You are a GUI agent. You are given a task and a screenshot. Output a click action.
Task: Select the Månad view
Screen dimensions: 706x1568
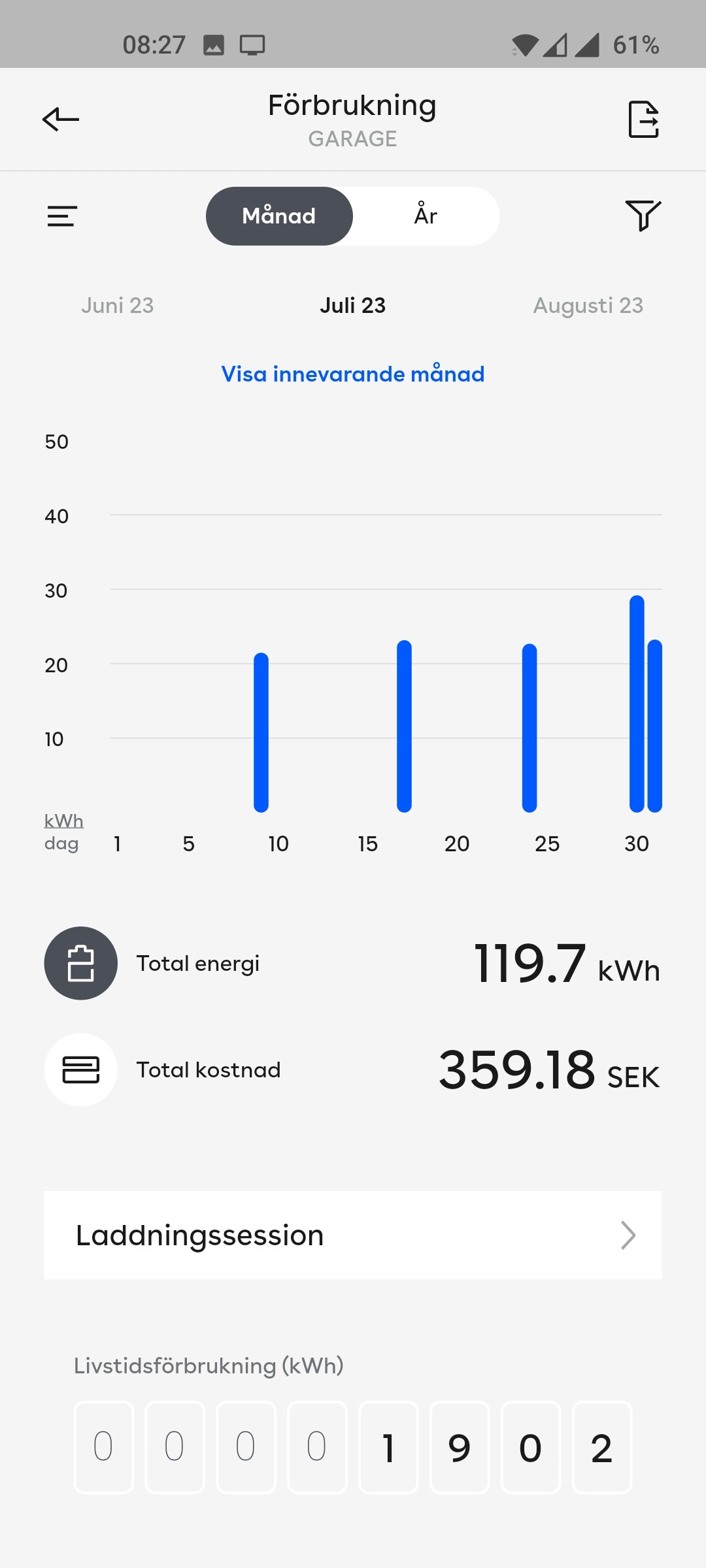pos(279,216)
